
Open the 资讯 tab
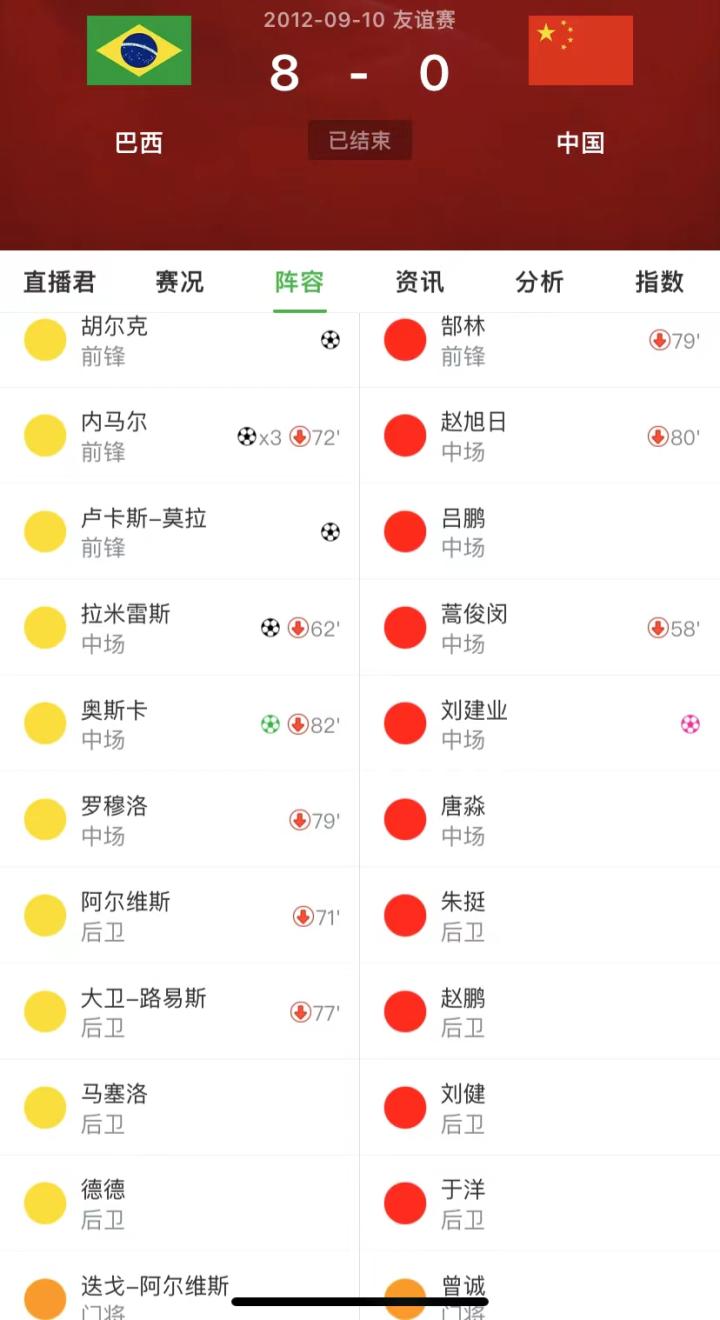[419, 282]
